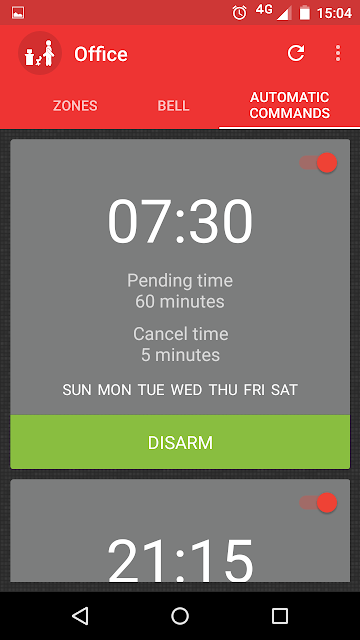The image size is (360, 640).
Task: Turn off the 21:15 command switch
Action: (318, 502)
